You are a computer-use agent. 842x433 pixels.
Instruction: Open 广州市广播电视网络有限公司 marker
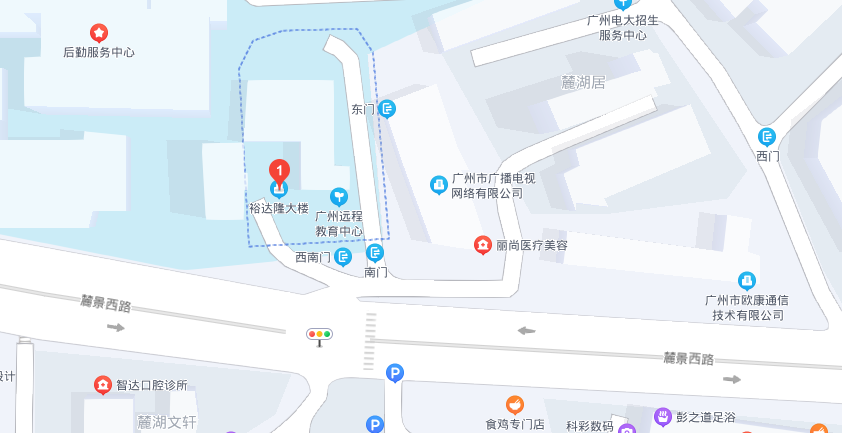point(438,185)
